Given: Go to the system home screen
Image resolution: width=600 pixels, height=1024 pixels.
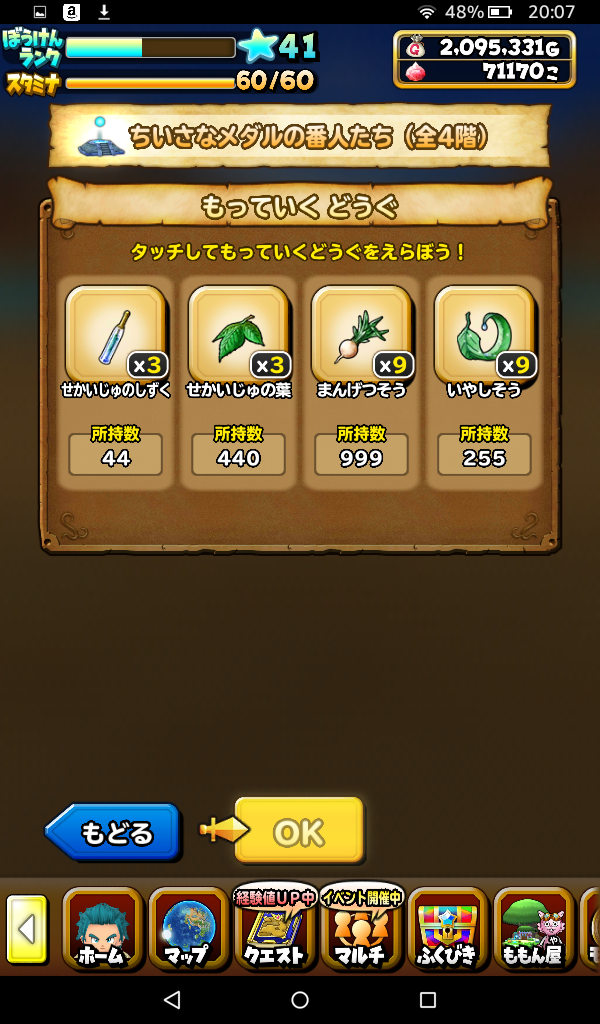Looking at the screenshot, I should (x=300, y=999).
